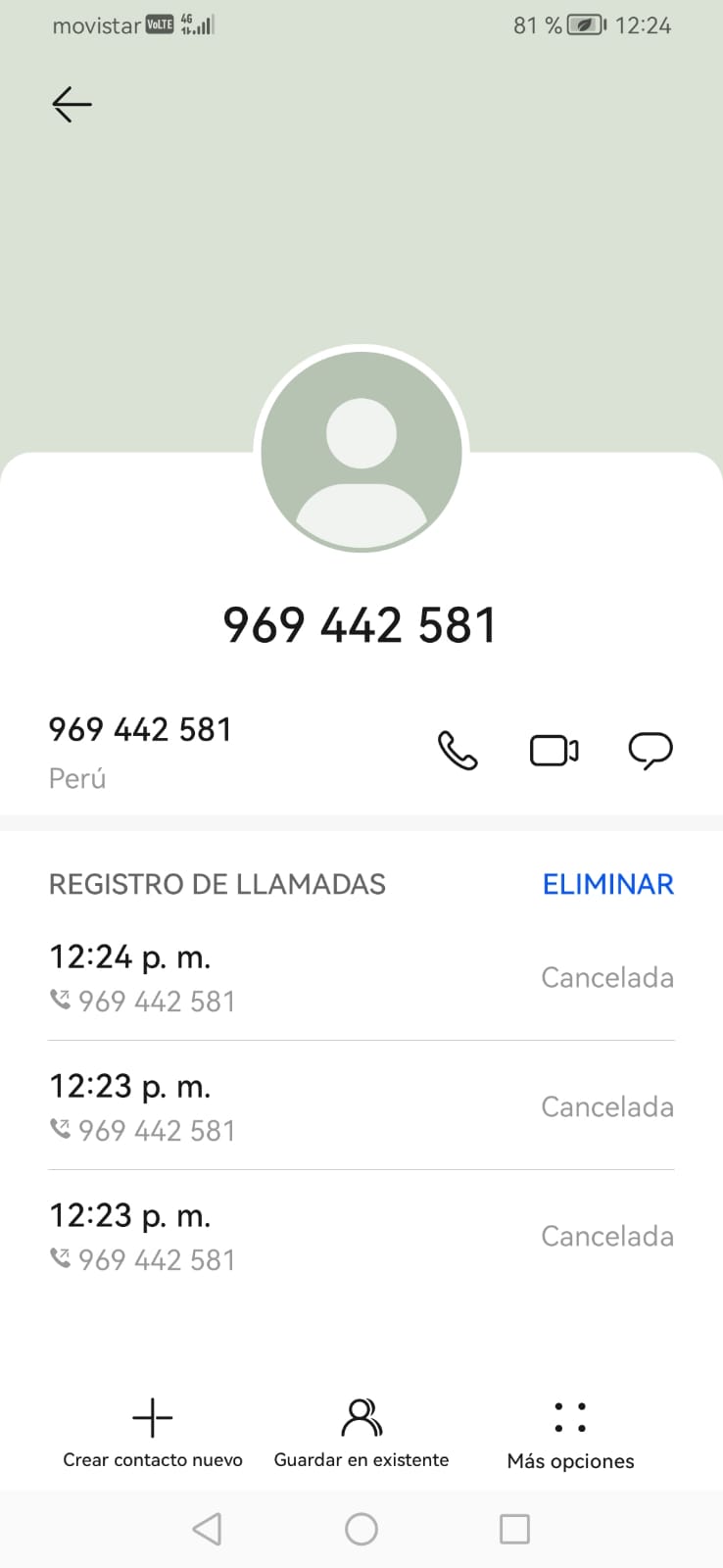Screen dimensions: 723x1568
Task: Call 969 442 581 with phone icon
Action: click(x=457, y=751)
